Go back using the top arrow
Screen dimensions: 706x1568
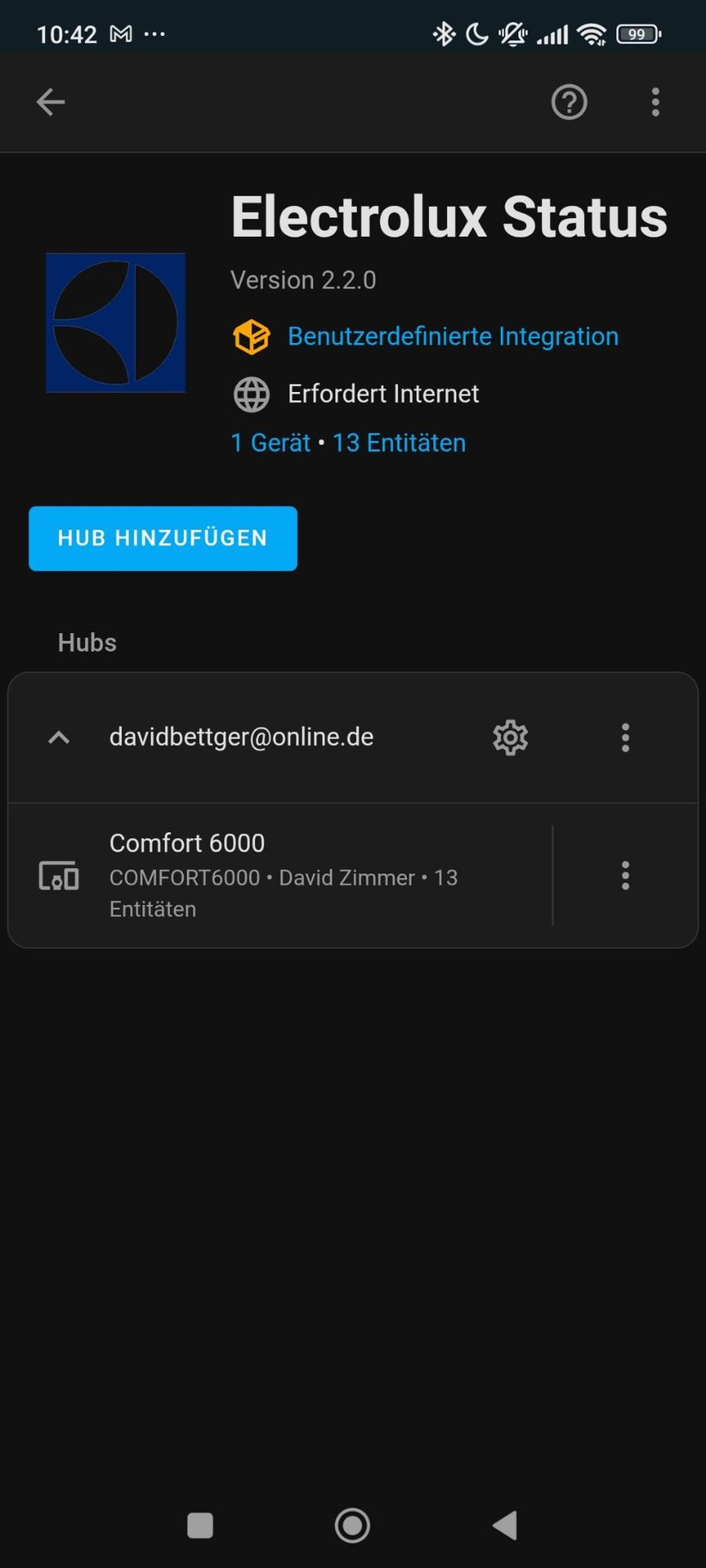pyautogui.click(x=51, y=102)
